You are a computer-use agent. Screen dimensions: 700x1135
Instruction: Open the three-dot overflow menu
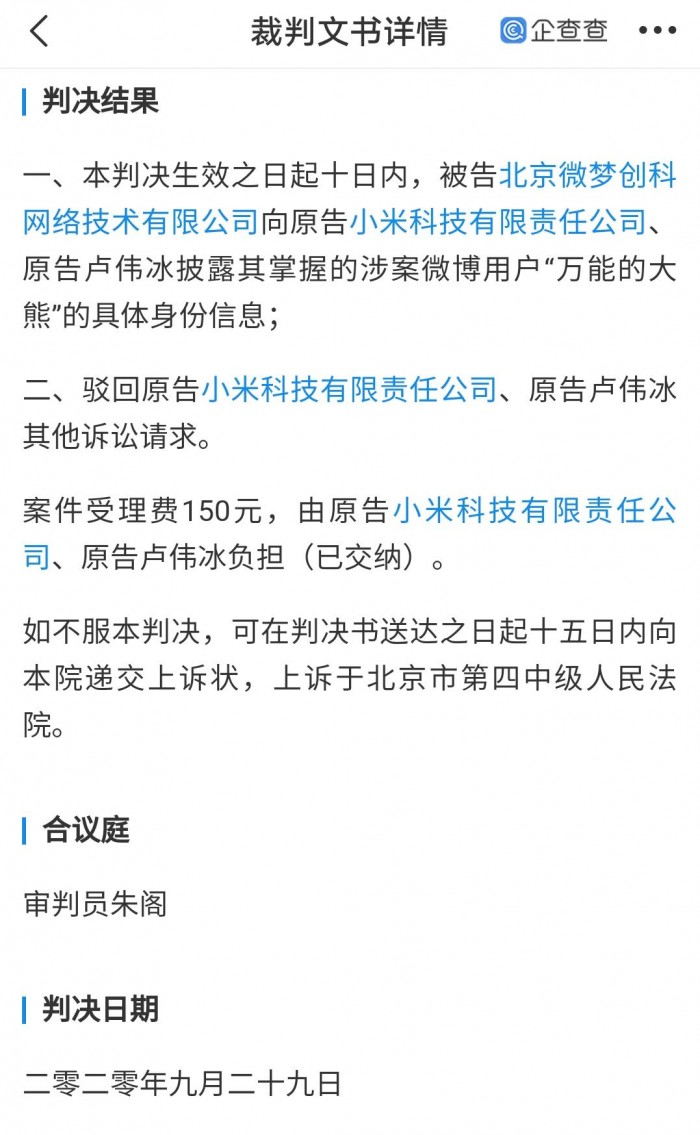pos(657,32)
